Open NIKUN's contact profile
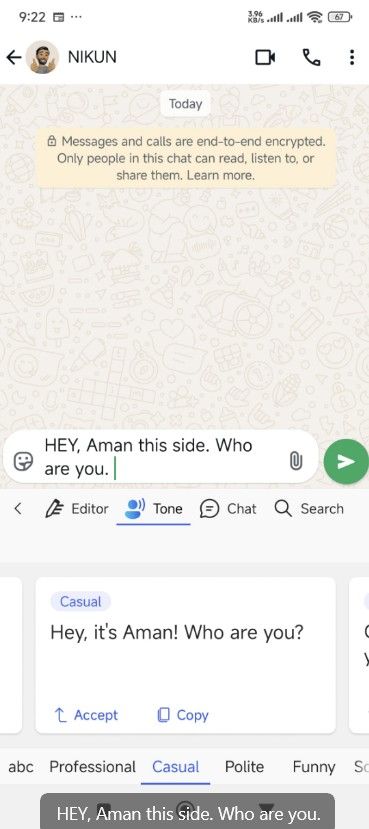The width and height of the screenshot is (369, 829). 92,57
